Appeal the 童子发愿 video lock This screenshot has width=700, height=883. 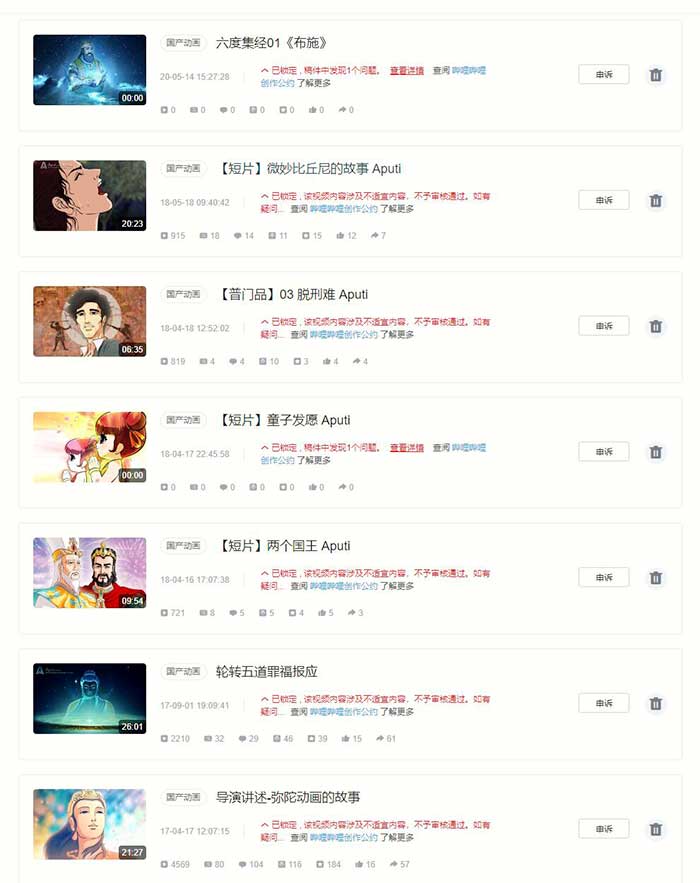click(603, 451)
